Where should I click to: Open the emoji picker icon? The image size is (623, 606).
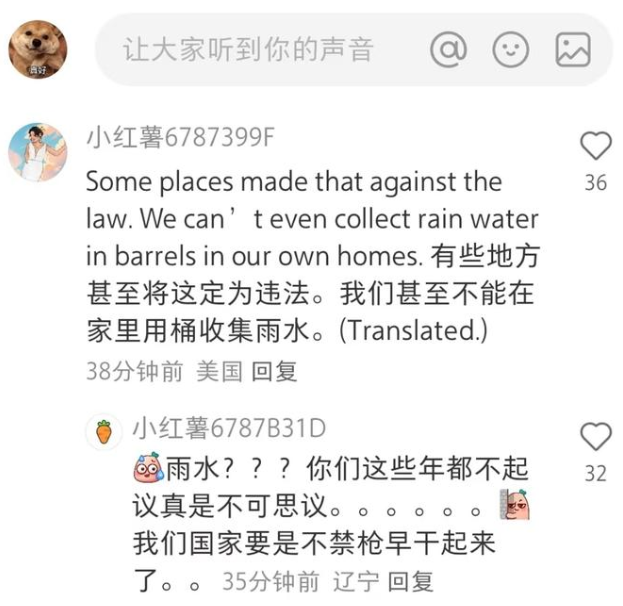[511, 50]
